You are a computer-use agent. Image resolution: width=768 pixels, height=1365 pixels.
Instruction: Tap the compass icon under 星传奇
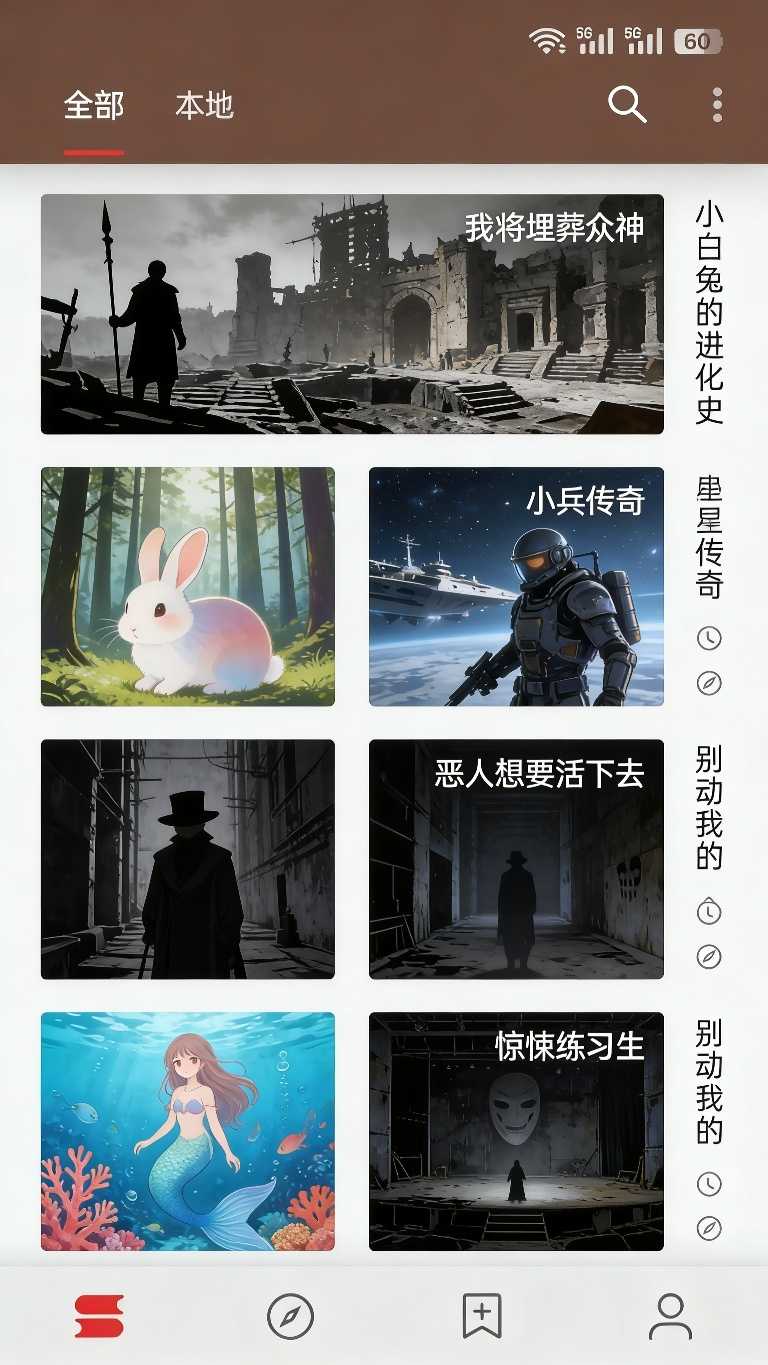[709, 684]
